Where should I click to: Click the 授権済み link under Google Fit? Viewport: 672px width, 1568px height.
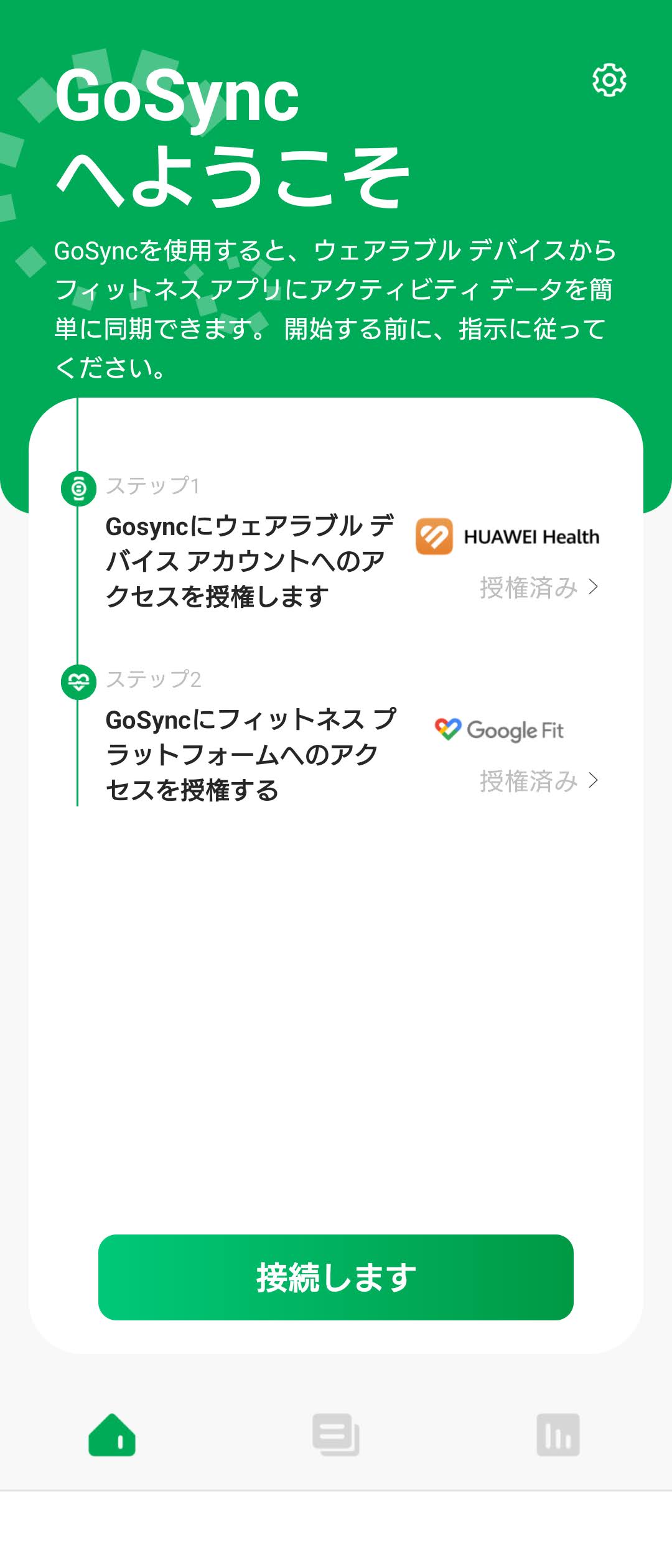tap(529, 782)
